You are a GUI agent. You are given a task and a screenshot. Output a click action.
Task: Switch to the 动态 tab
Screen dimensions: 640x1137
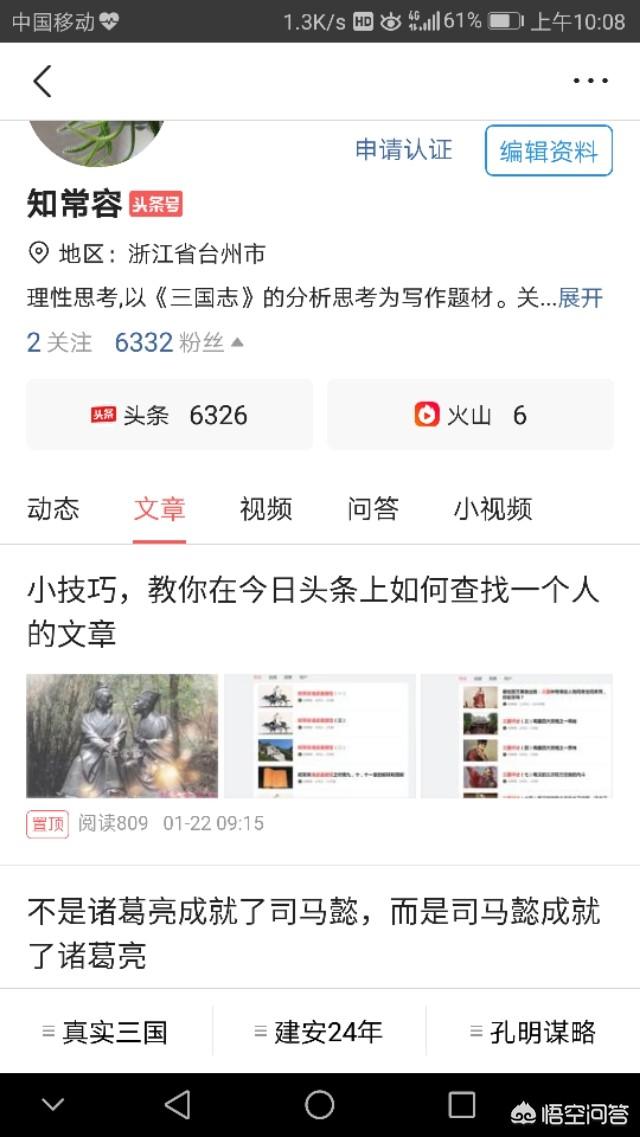(53, 509)
